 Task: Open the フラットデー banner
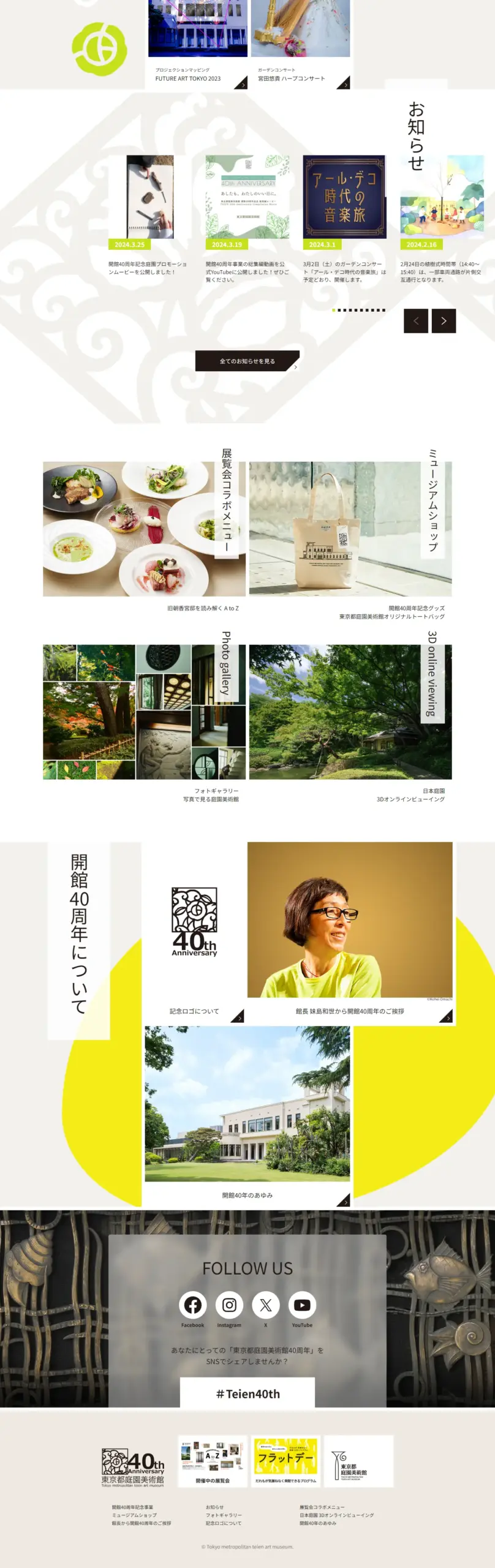click(285, 1461)
